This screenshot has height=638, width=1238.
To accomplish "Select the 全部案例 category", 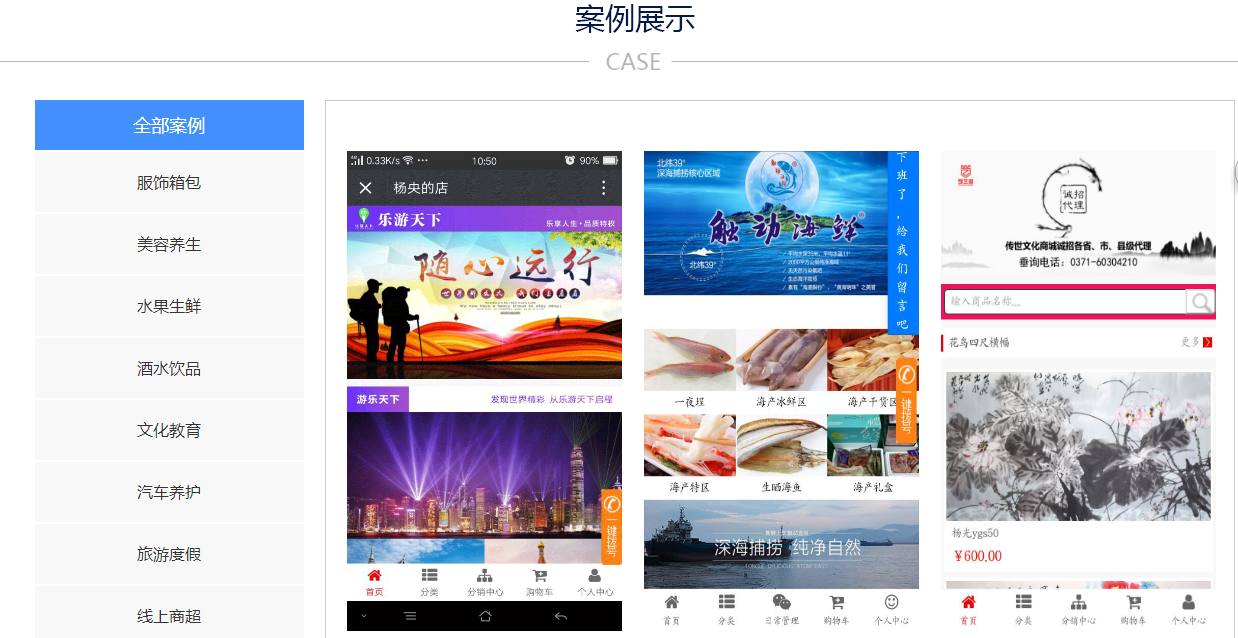I will [x=169, y=125].
